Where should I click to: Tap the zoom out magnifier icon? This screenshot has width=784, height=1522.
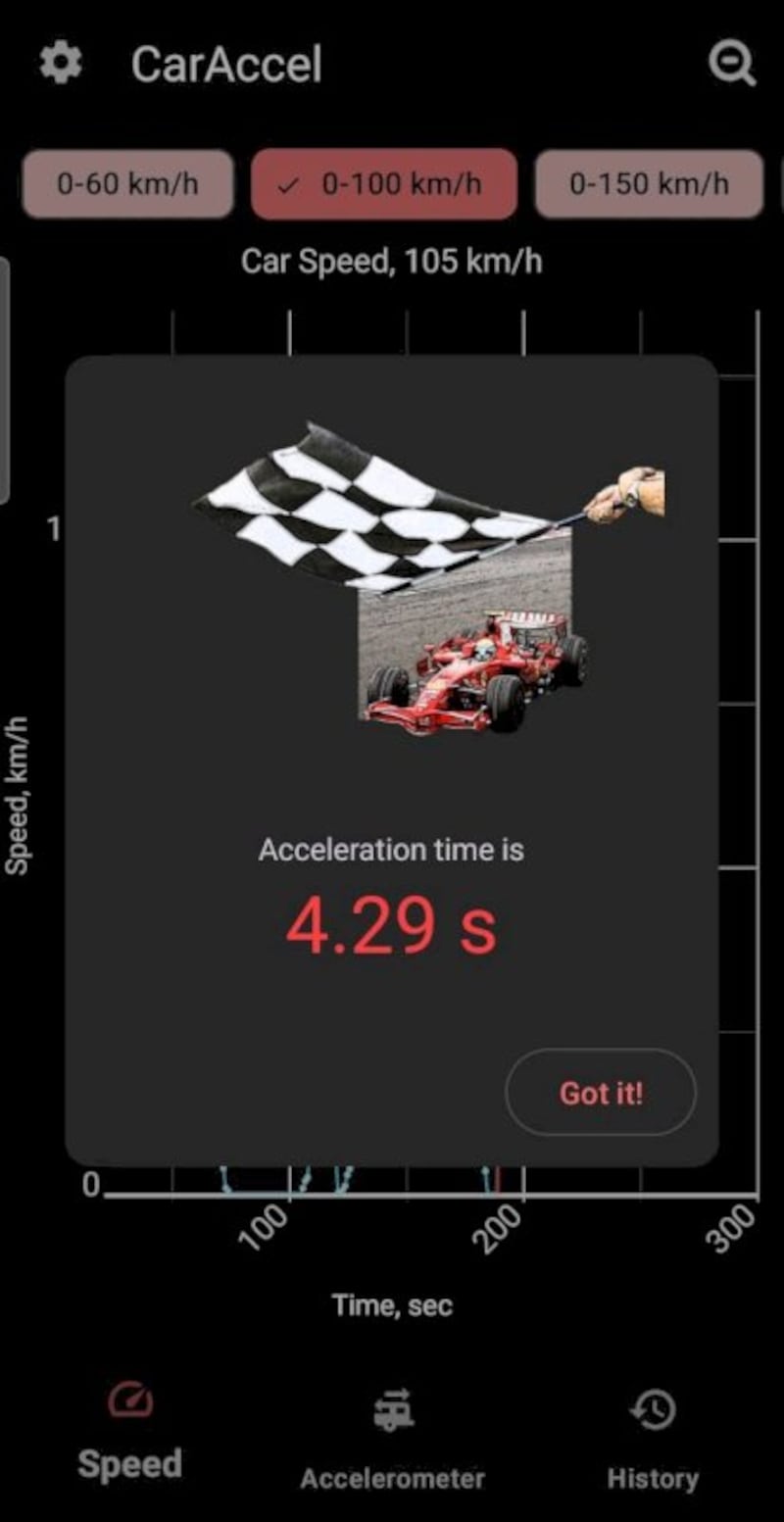(731, 65)
